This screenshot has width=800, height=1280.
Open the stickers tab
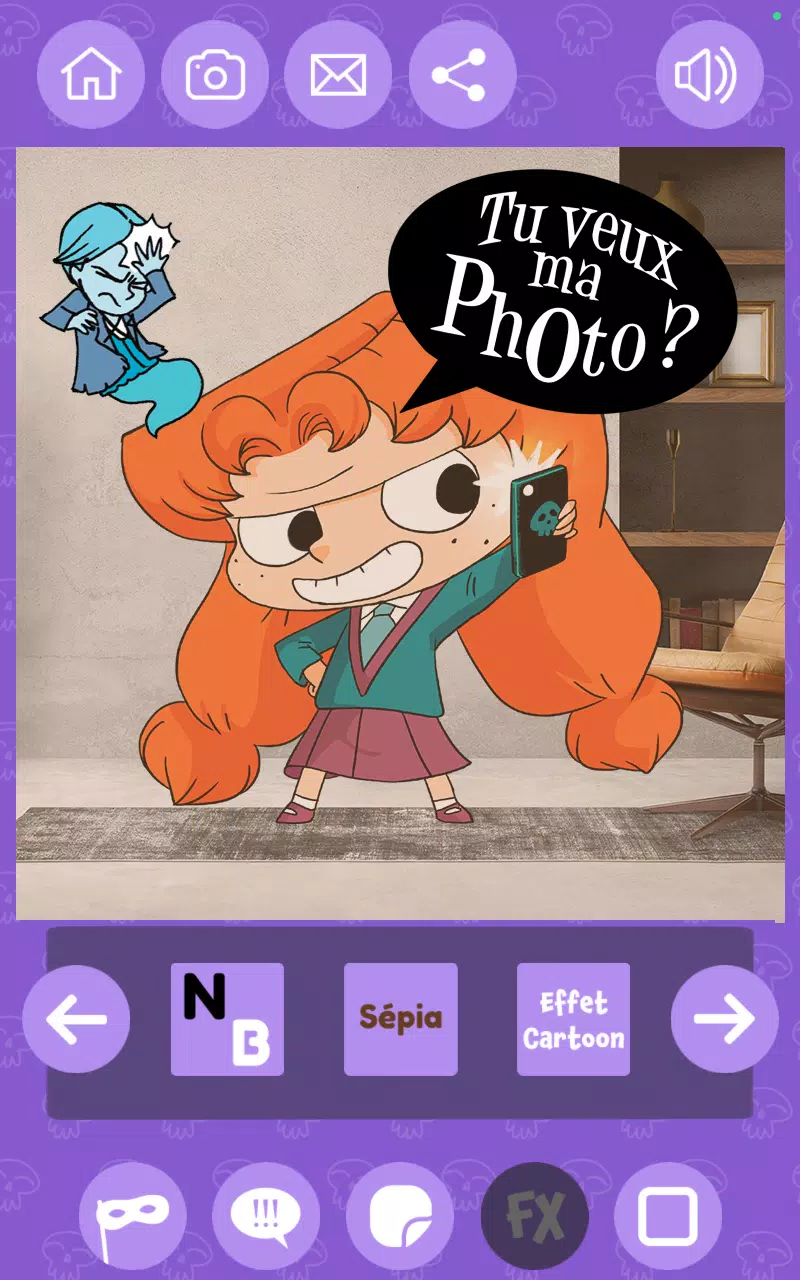pyautogui.click(x=400, y=1216)
